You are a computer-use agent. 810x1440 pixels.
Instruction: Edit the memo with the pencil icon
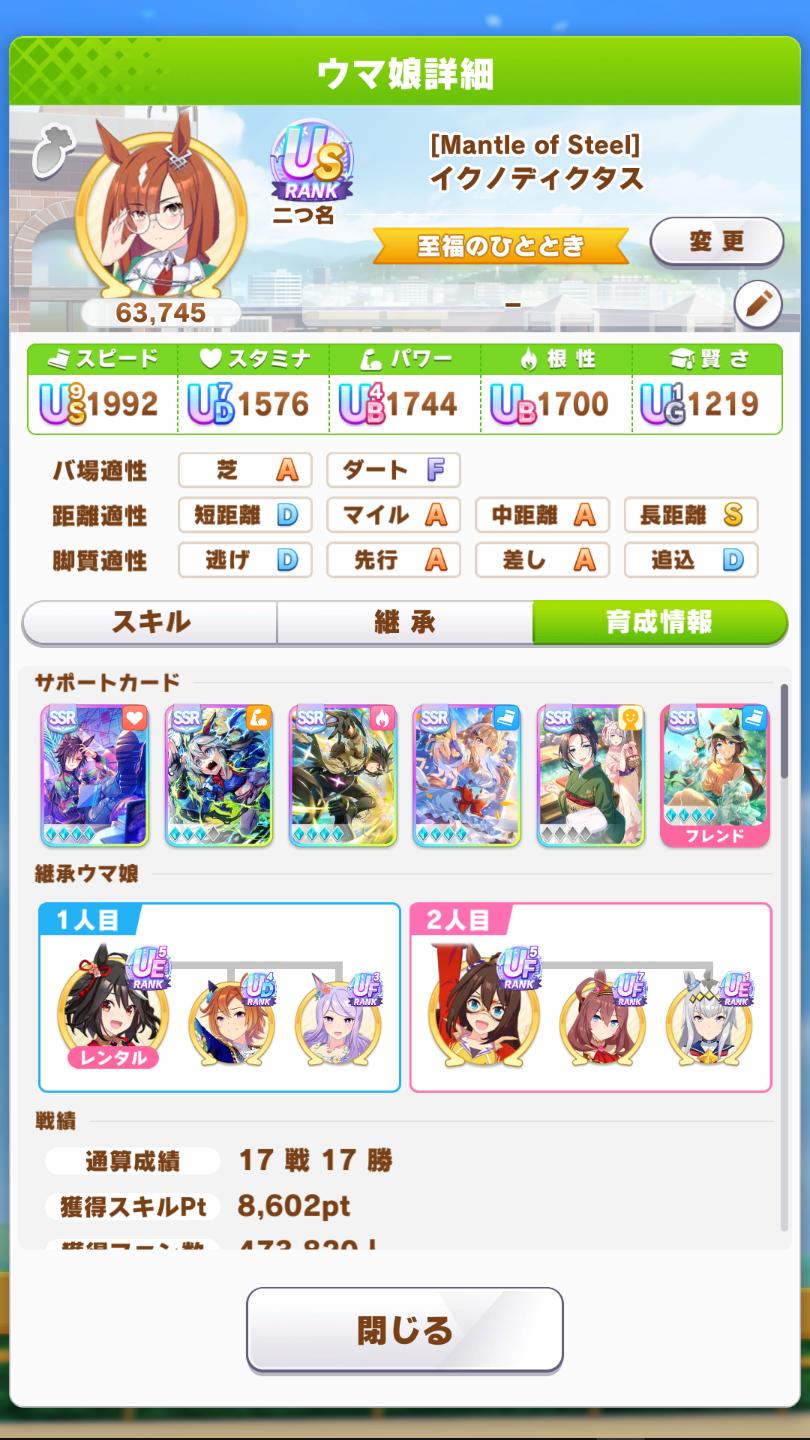[x=757, y=306]
